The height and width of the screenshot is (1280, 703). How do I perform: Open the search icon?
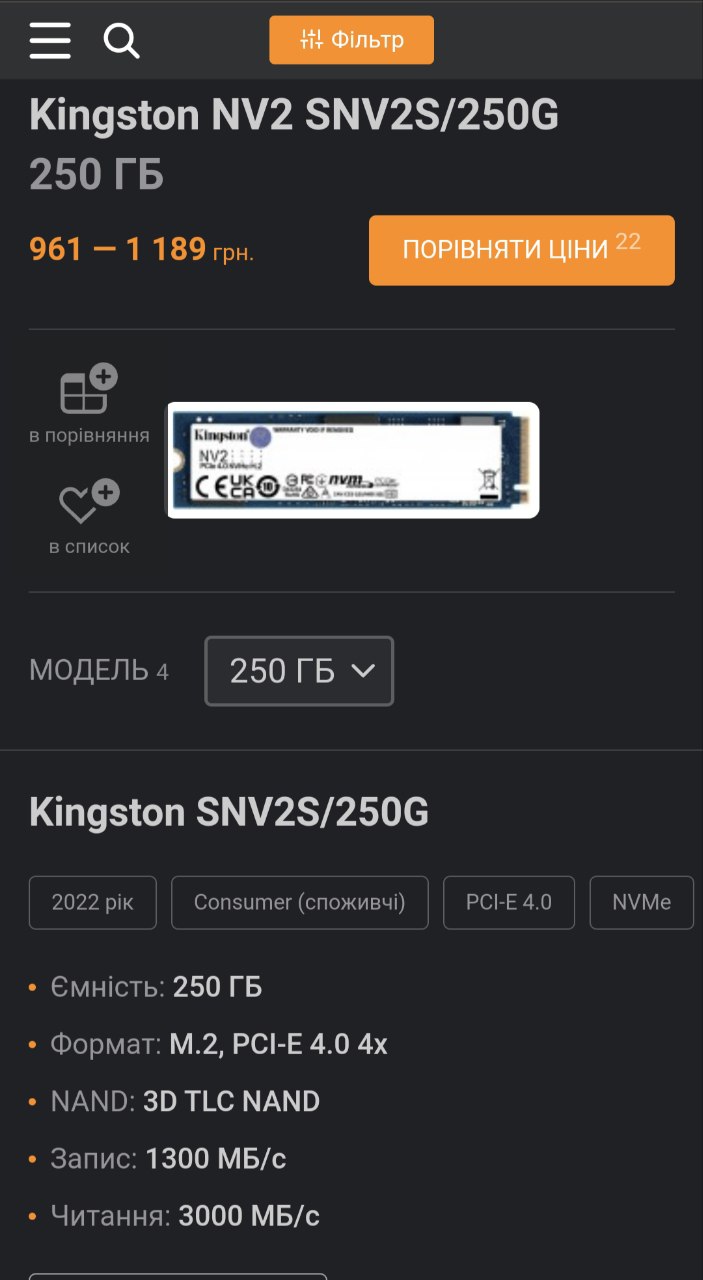coord(121,40)
